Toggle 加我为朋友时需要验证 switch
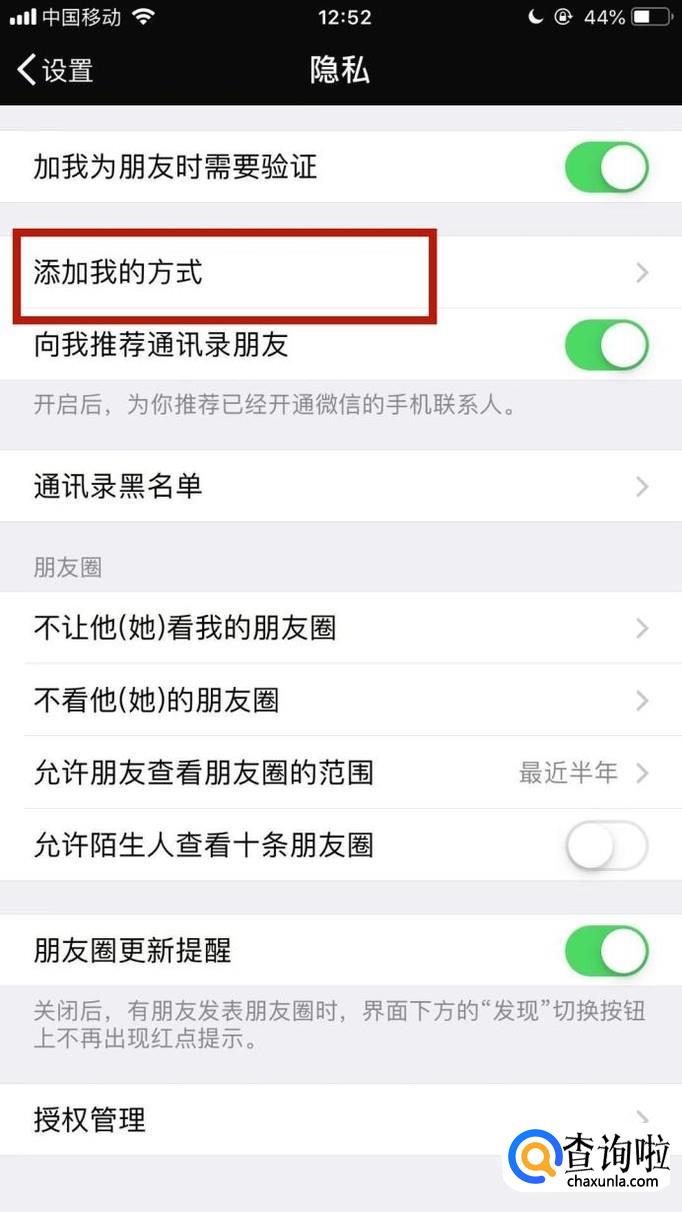The width and height of the screenshot is (682, 1212). click(606, 166)
